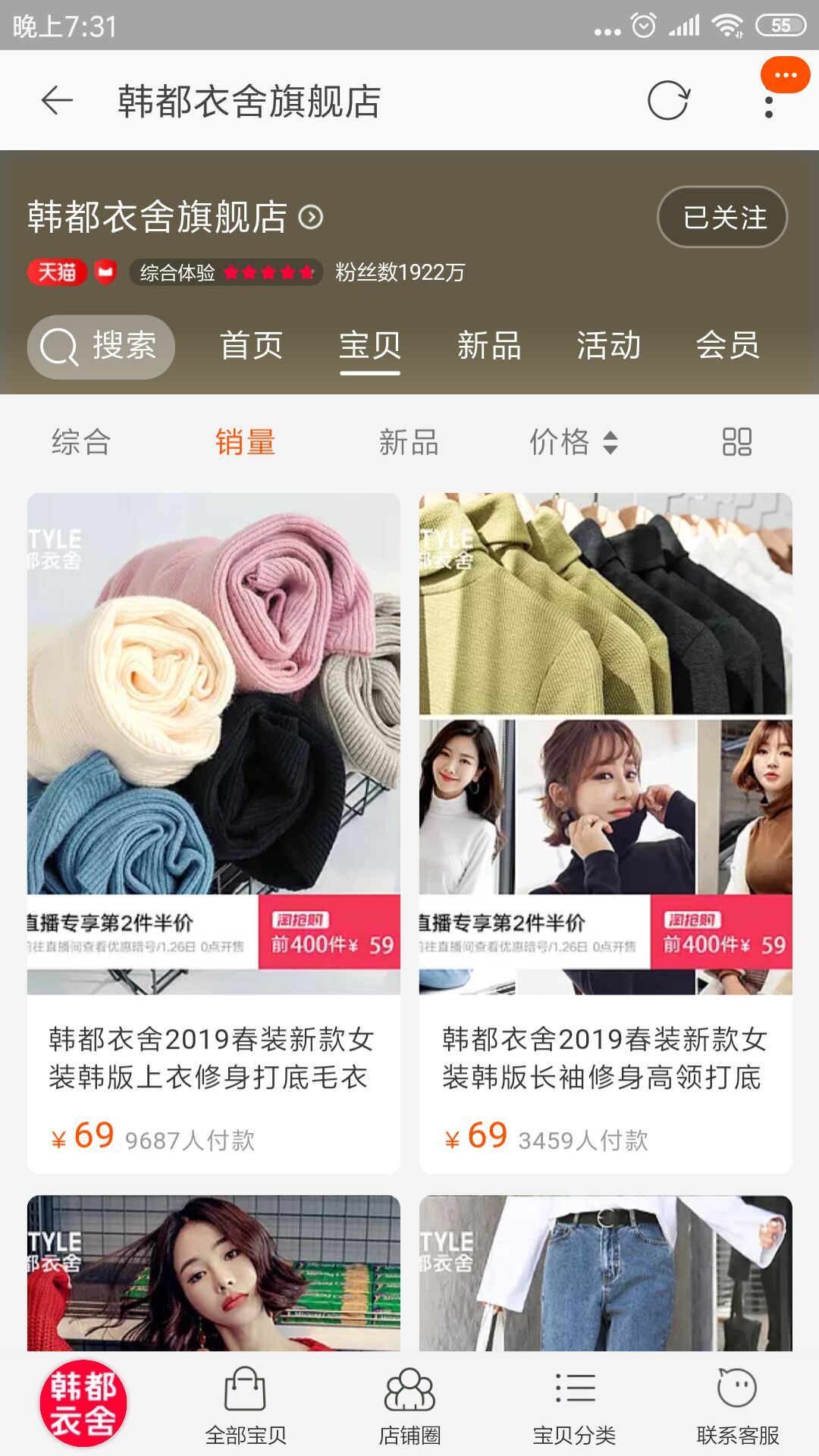The height and width of the screenshot is (1456, 819).
Task: Open 全部宝贝 via the bag icon
Action: 246,1407
